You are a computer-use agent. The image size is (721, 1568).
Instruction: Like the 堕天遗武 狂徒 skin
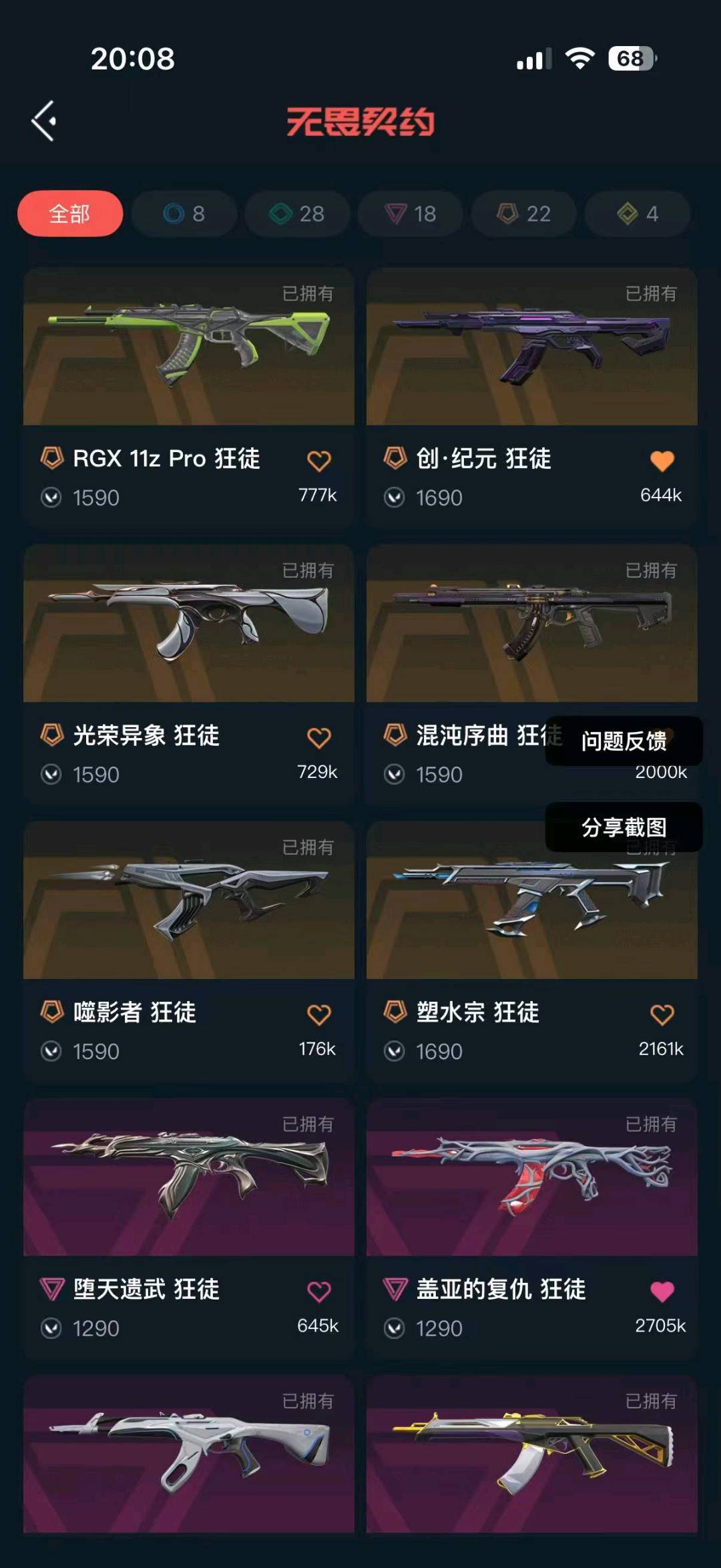click(318, 1292)
